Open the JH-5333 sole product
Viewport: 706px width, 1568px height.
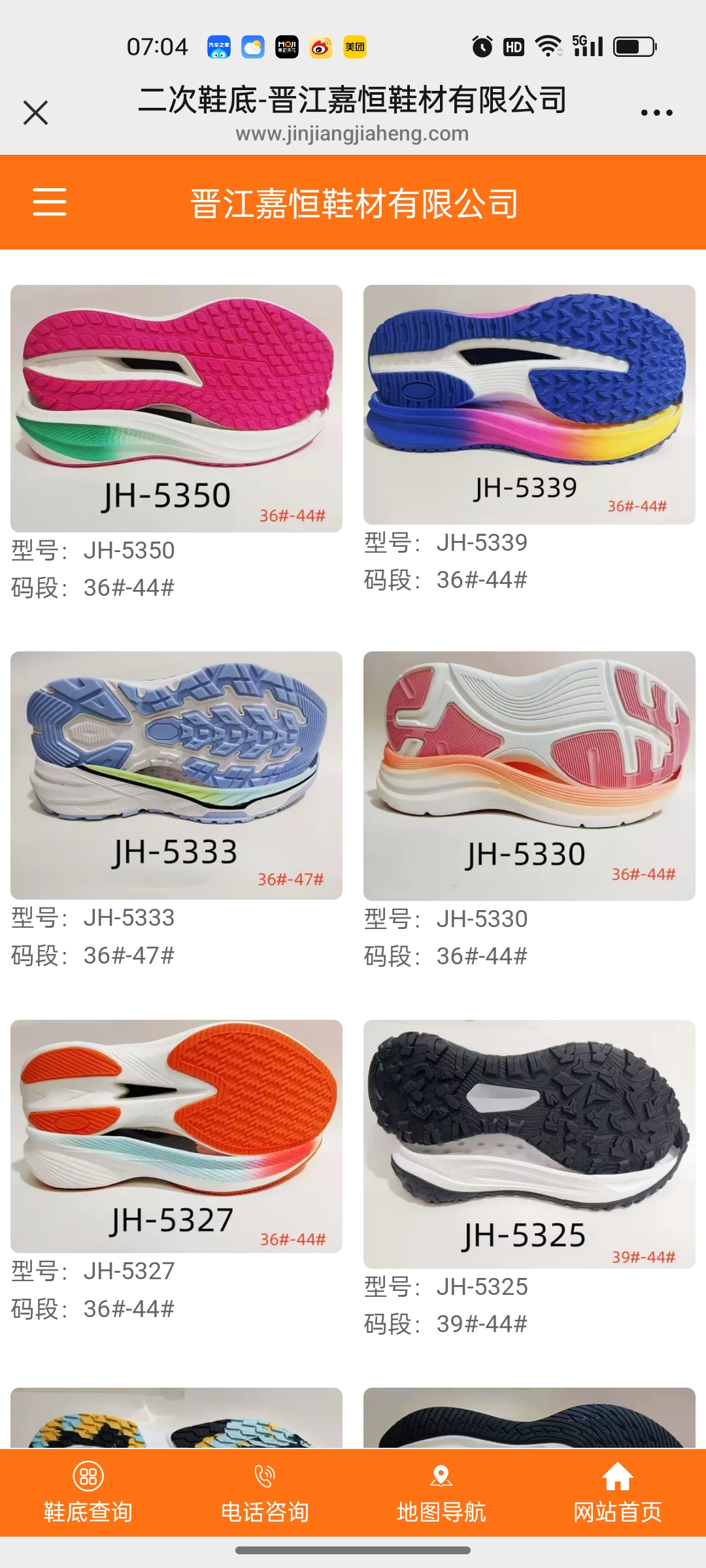[176, 775]
